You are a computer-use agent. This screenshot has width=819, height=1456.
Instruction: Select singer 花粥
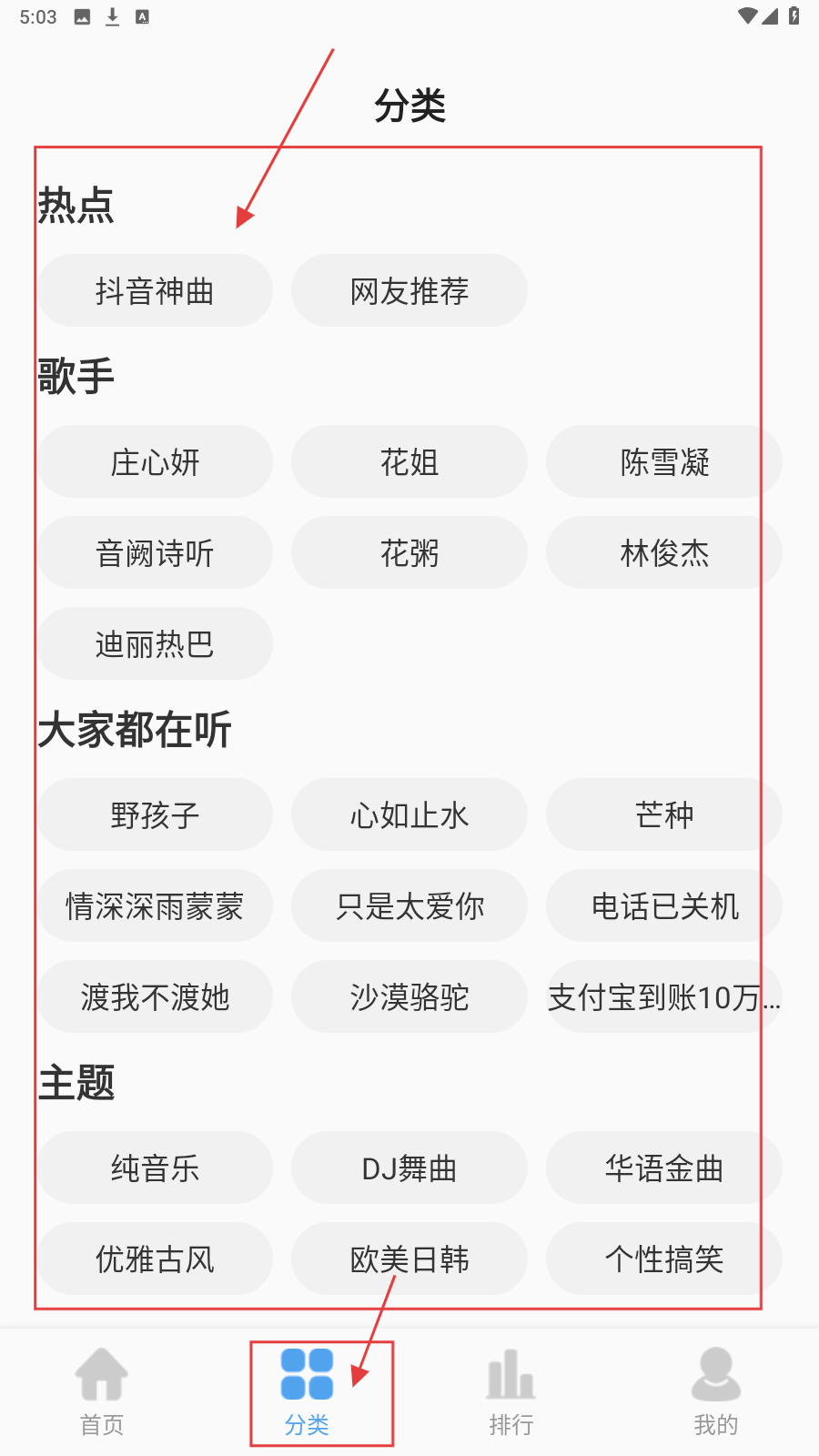409,553
